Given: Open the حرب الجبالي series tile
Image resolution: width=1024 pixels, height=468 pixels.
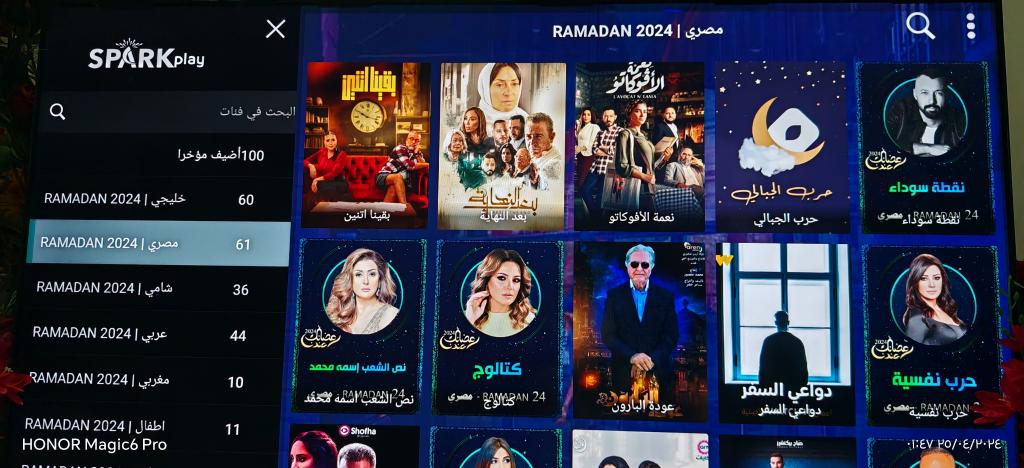Looking at the screenshot, I should (x=783, y=145).
